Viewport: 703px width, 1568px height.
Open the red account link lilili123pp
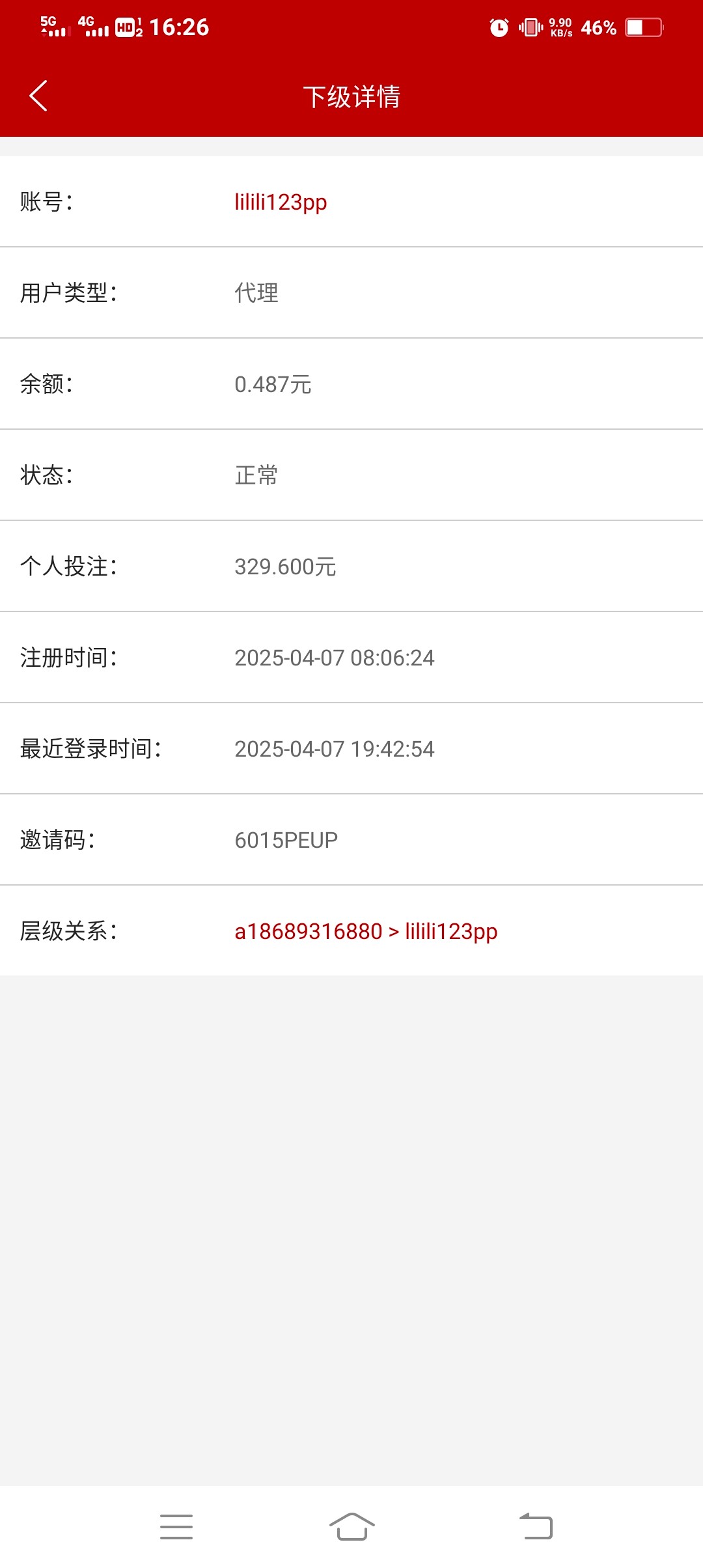pos(281,202)
